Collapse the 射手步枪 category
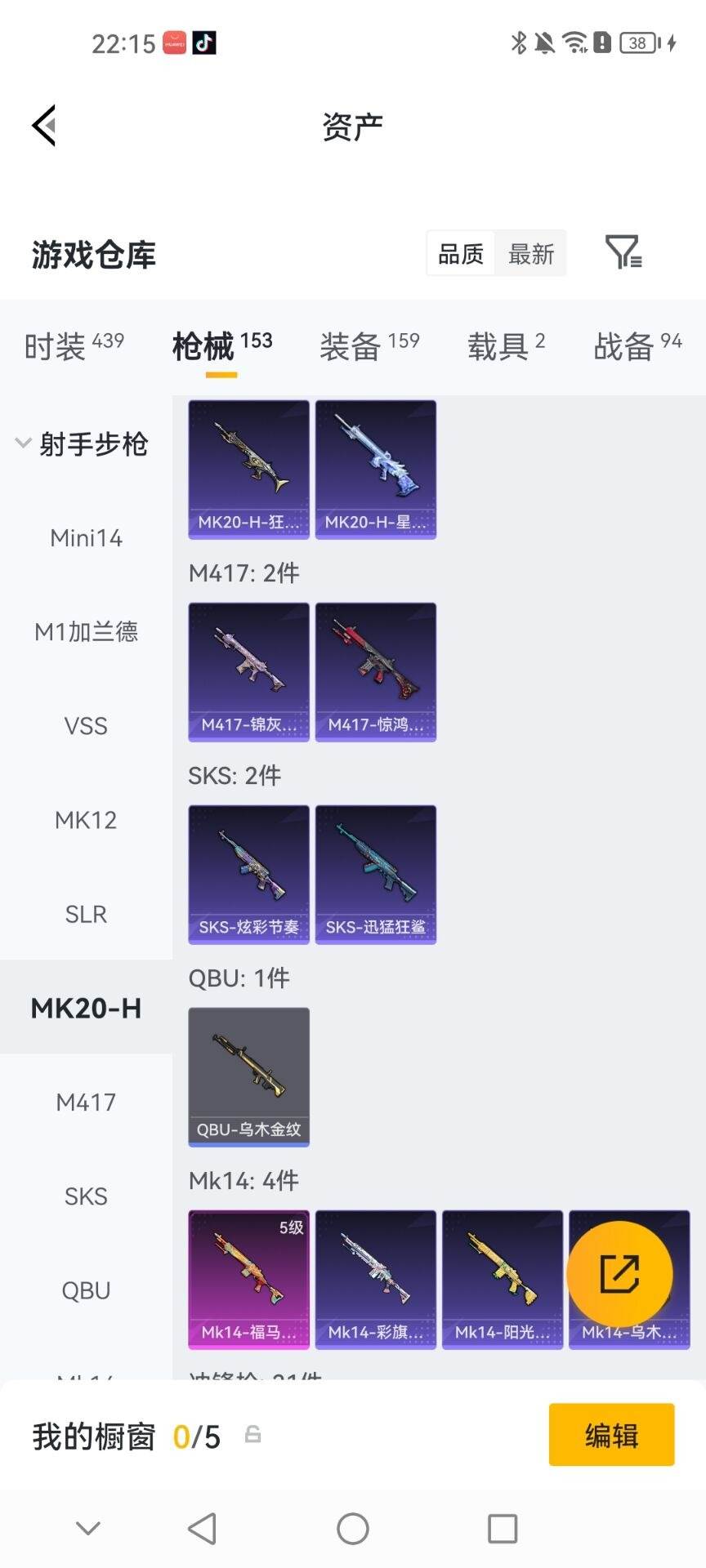 click(82, 444)
